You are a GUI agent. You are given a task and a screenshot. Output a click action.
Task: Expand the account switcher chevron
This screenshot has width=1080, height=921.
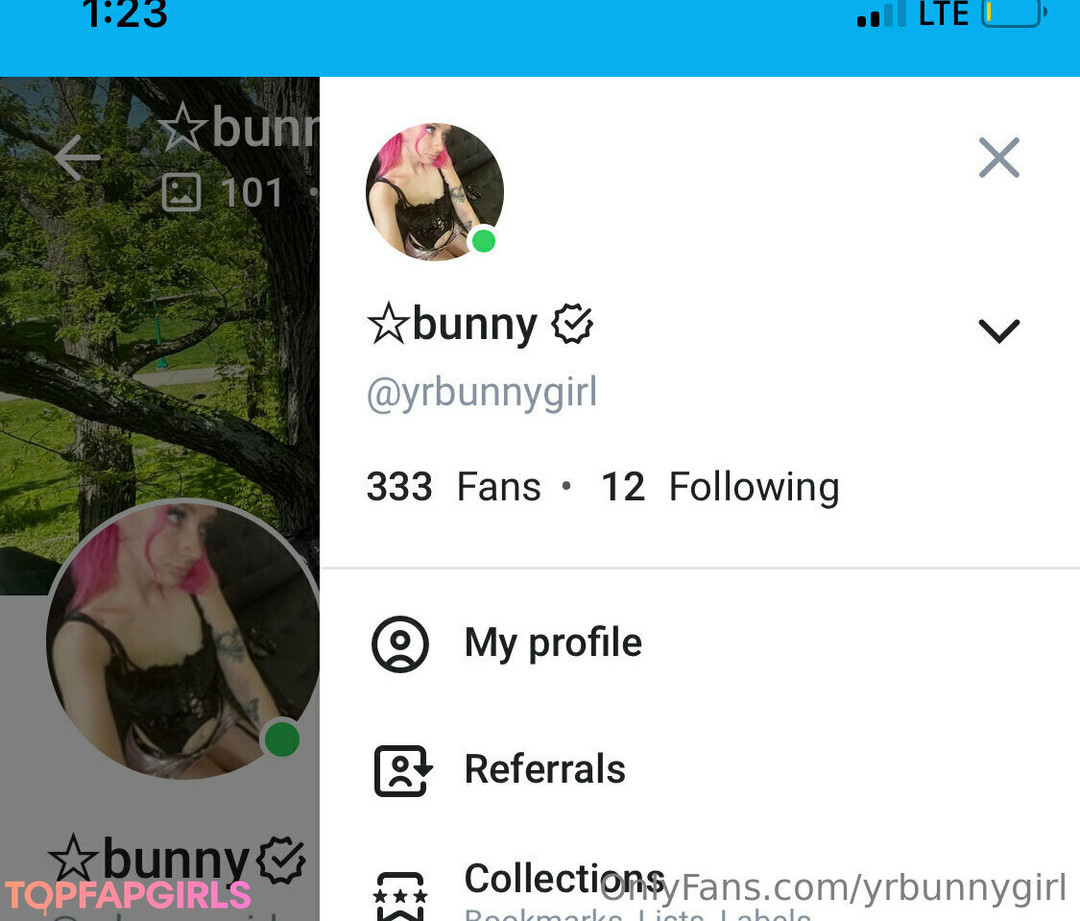pos(998,331)
